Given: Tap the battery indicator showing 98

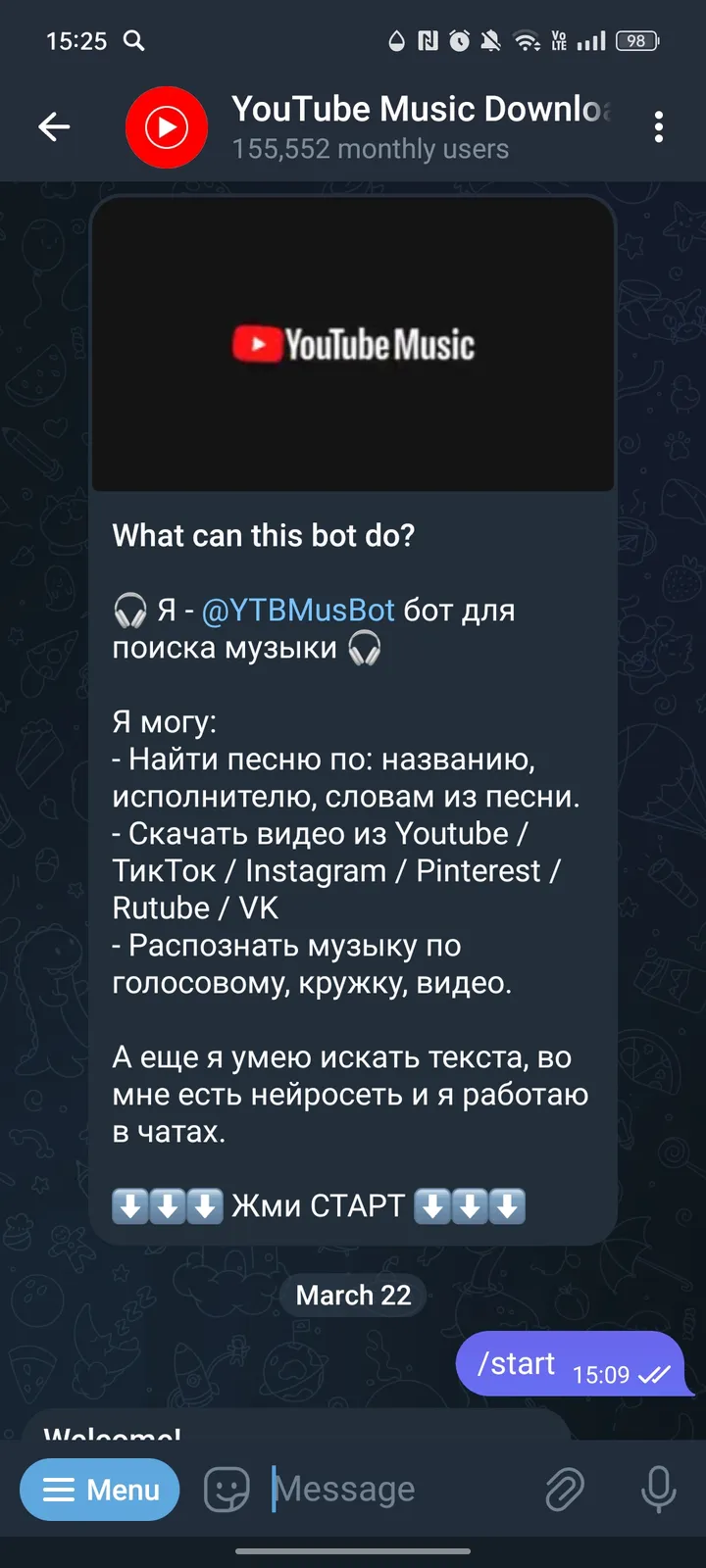Looking at the screenshot, I should click(x=635, y=41).
